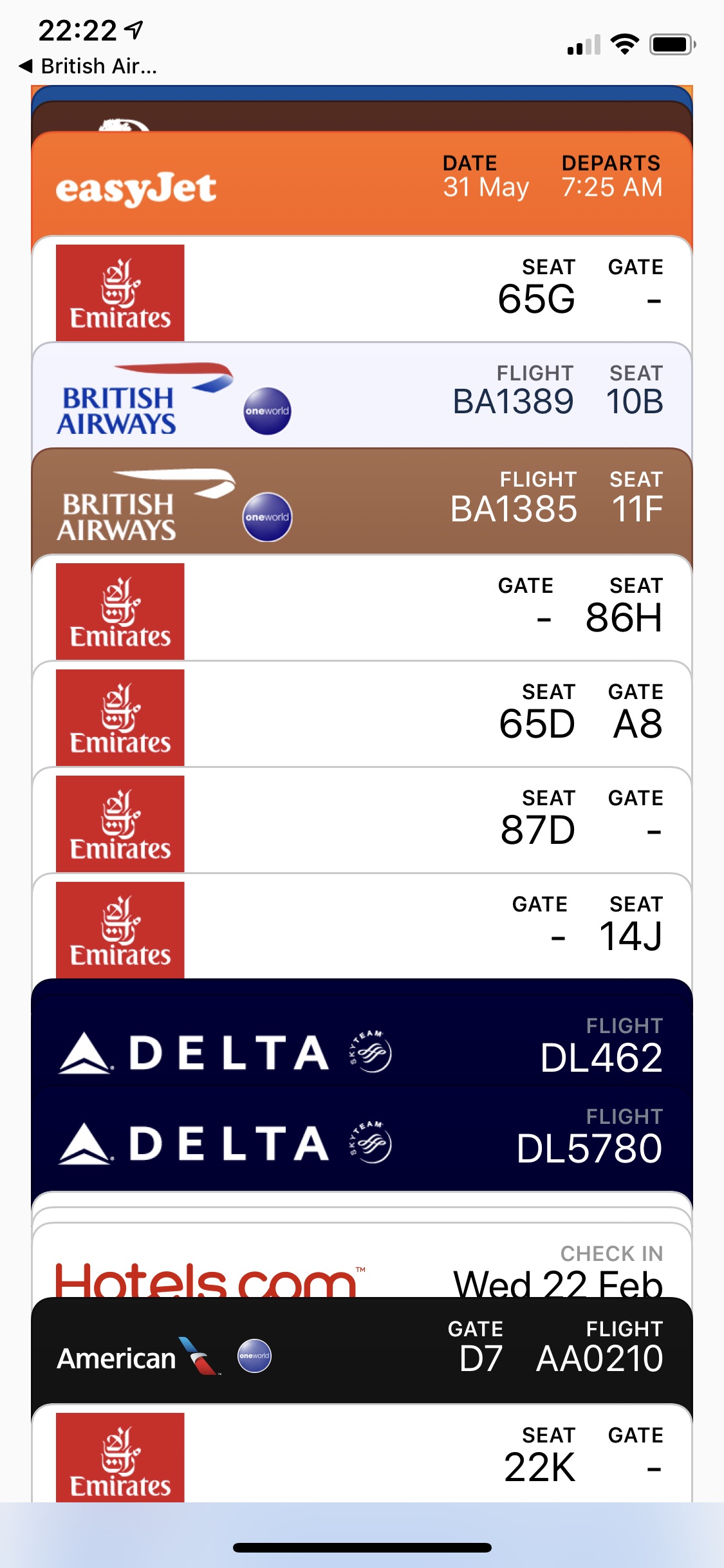Image resolution: width=724 pixels, height=1568 pixels.
Task: Open Delta flight DL5780 boarding pass
Action: coord(362,1142)
